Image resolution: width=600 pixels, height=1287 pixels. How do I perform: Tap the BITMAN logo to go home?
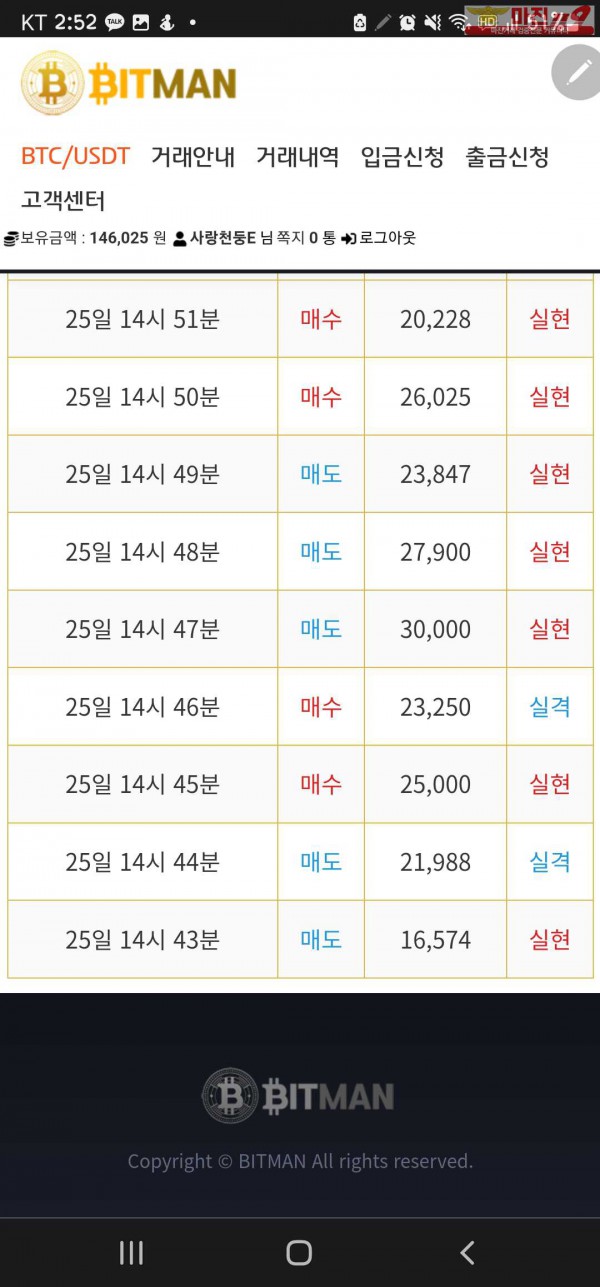128,84
